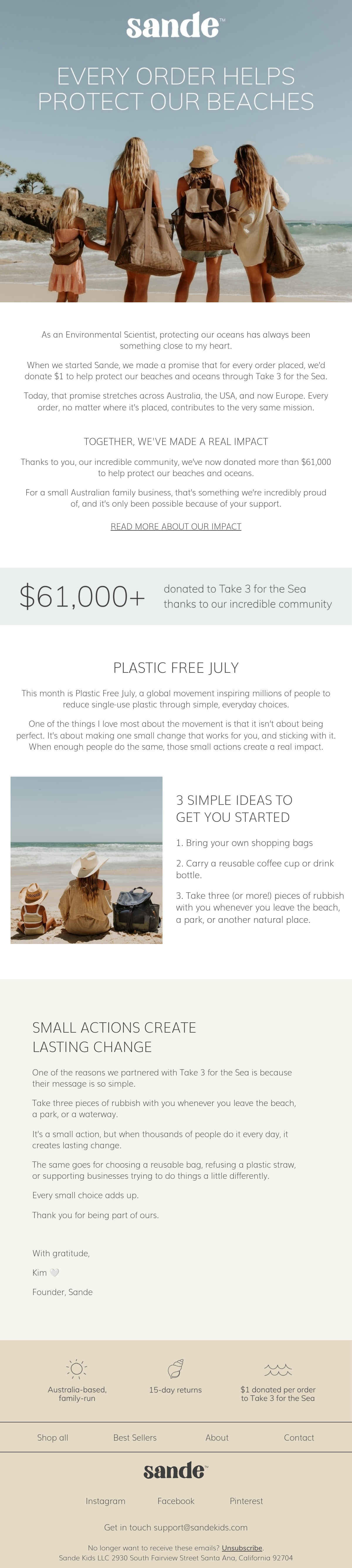Tap the Contact link
Viewport: 352px width, 1568px height.
[299, 1437]
